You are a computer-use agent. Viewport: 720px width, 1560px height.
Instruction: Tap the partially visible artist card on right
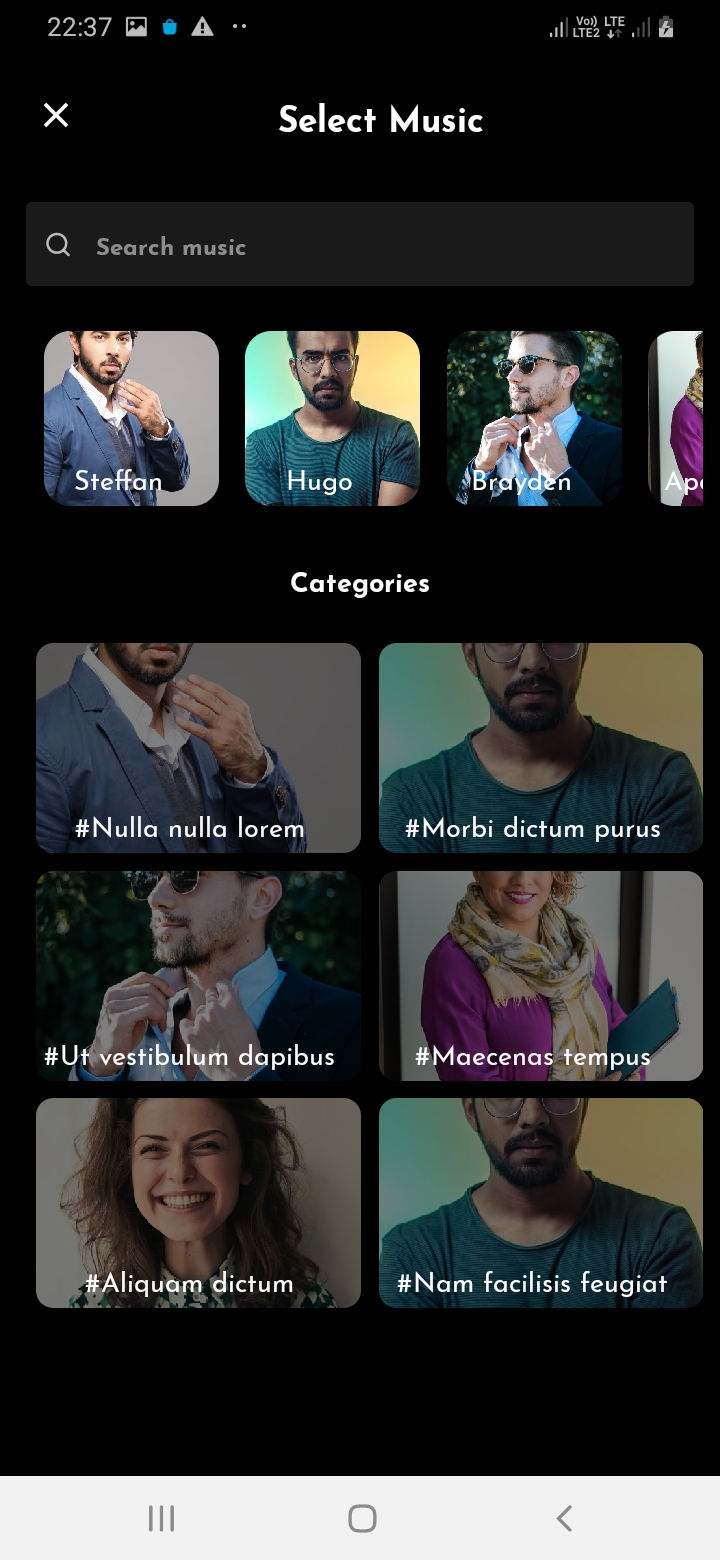690,417
